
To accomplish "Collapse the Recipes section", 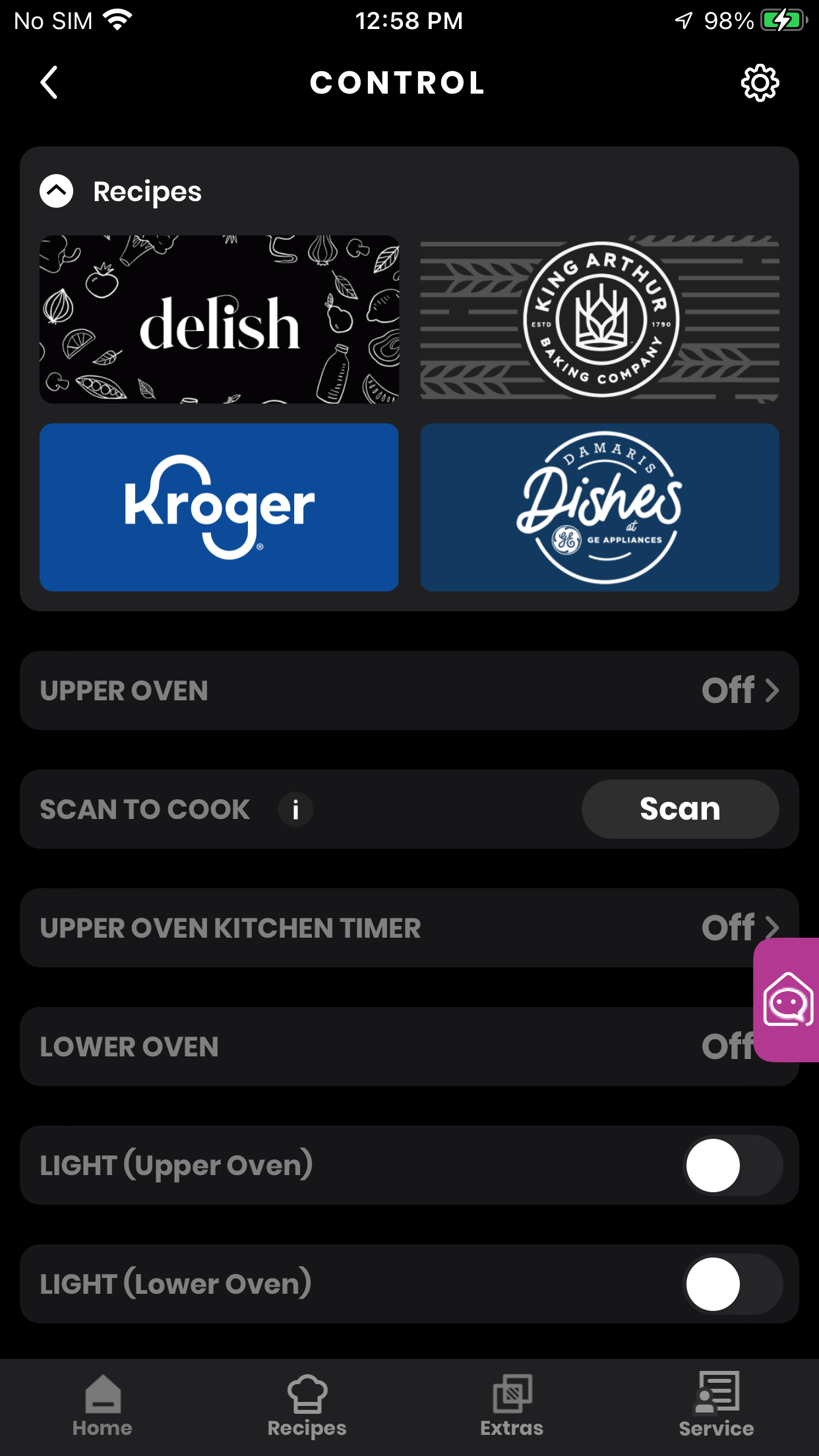I will pos(57,191).
